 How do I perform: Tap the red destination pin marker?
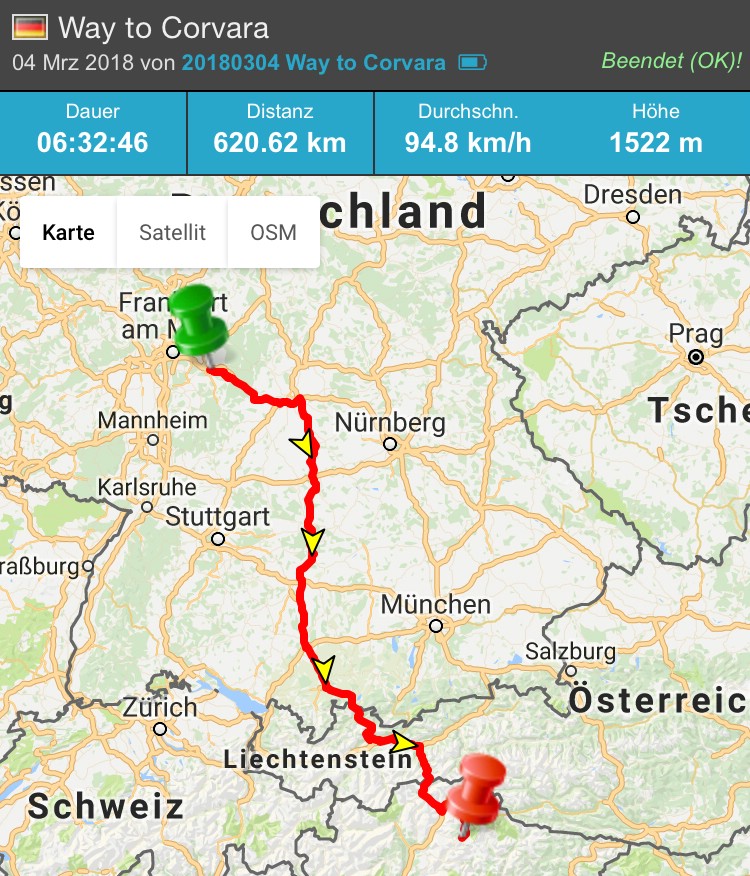[x=475, y=792]
